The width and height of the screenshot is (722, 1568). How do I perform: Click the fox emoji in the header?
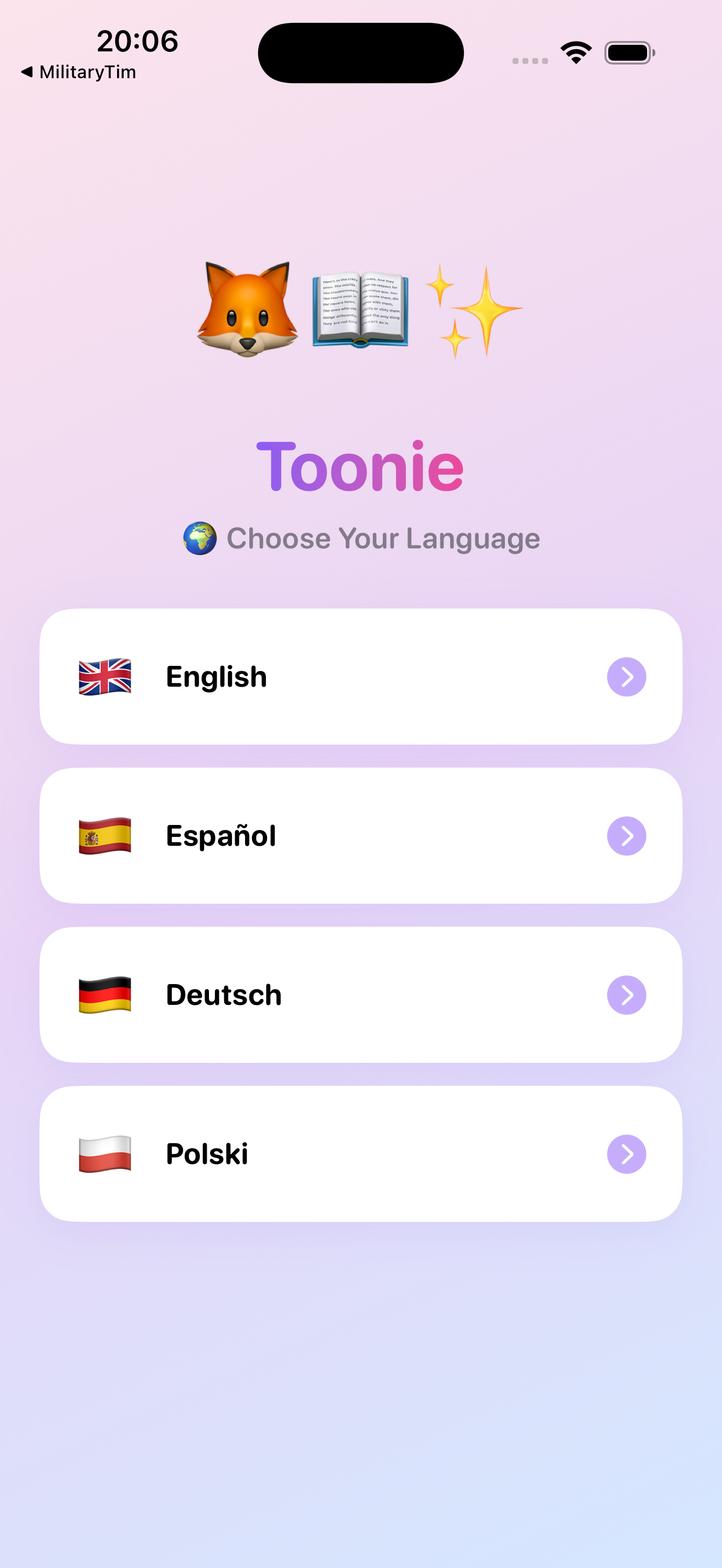point(246,308)
